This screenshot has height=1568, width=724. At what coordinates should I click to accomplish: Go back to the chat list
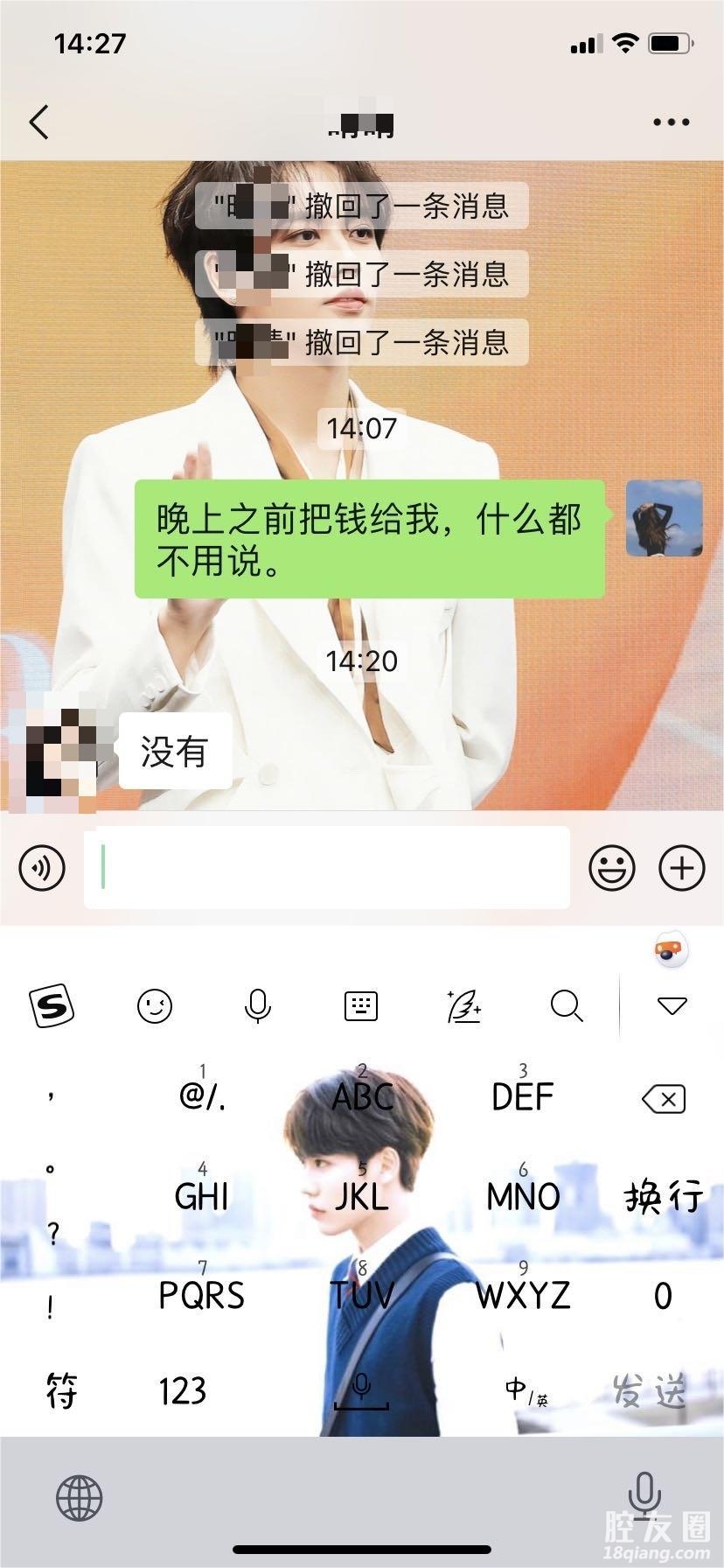tap(39, 122)
